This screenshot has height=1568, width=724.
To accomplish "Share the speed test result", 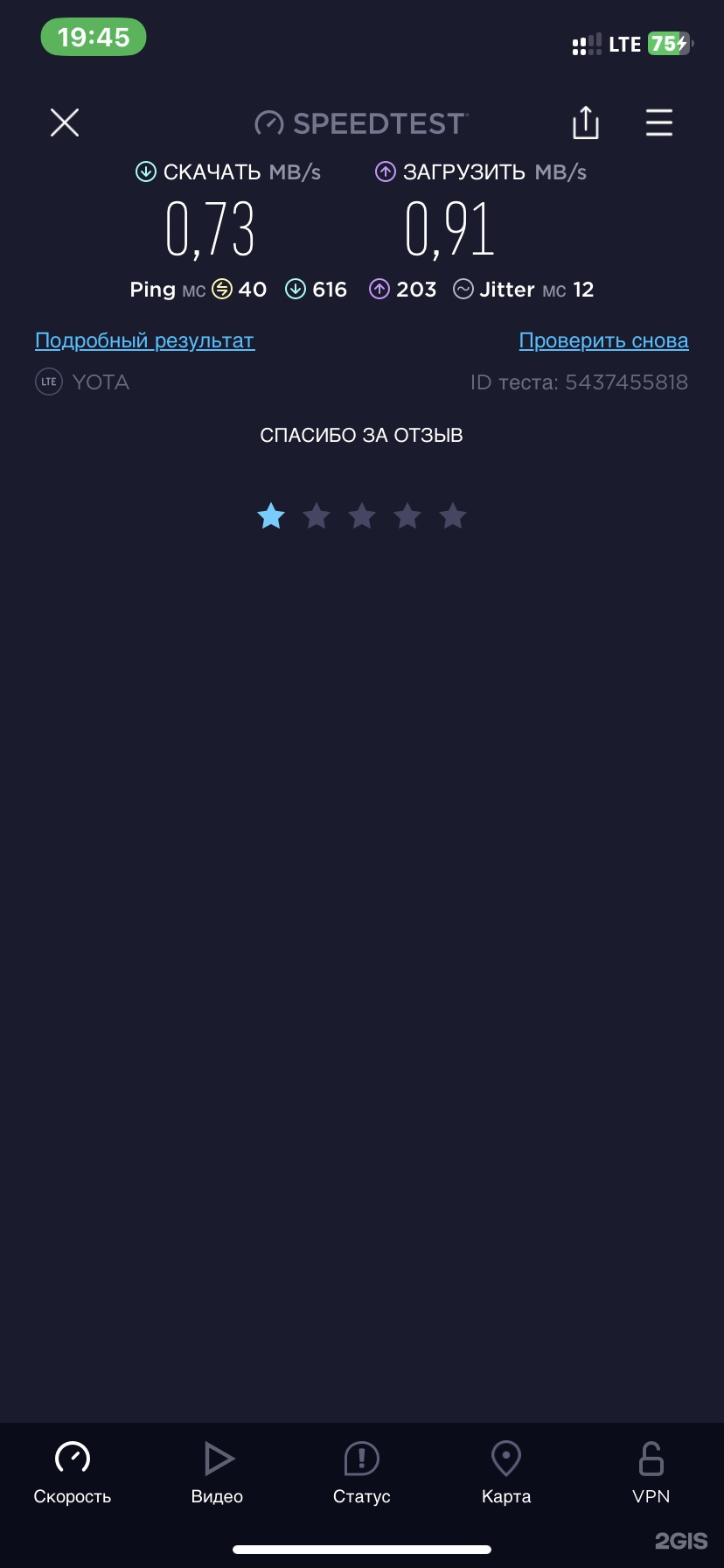I will coord(586,123).
